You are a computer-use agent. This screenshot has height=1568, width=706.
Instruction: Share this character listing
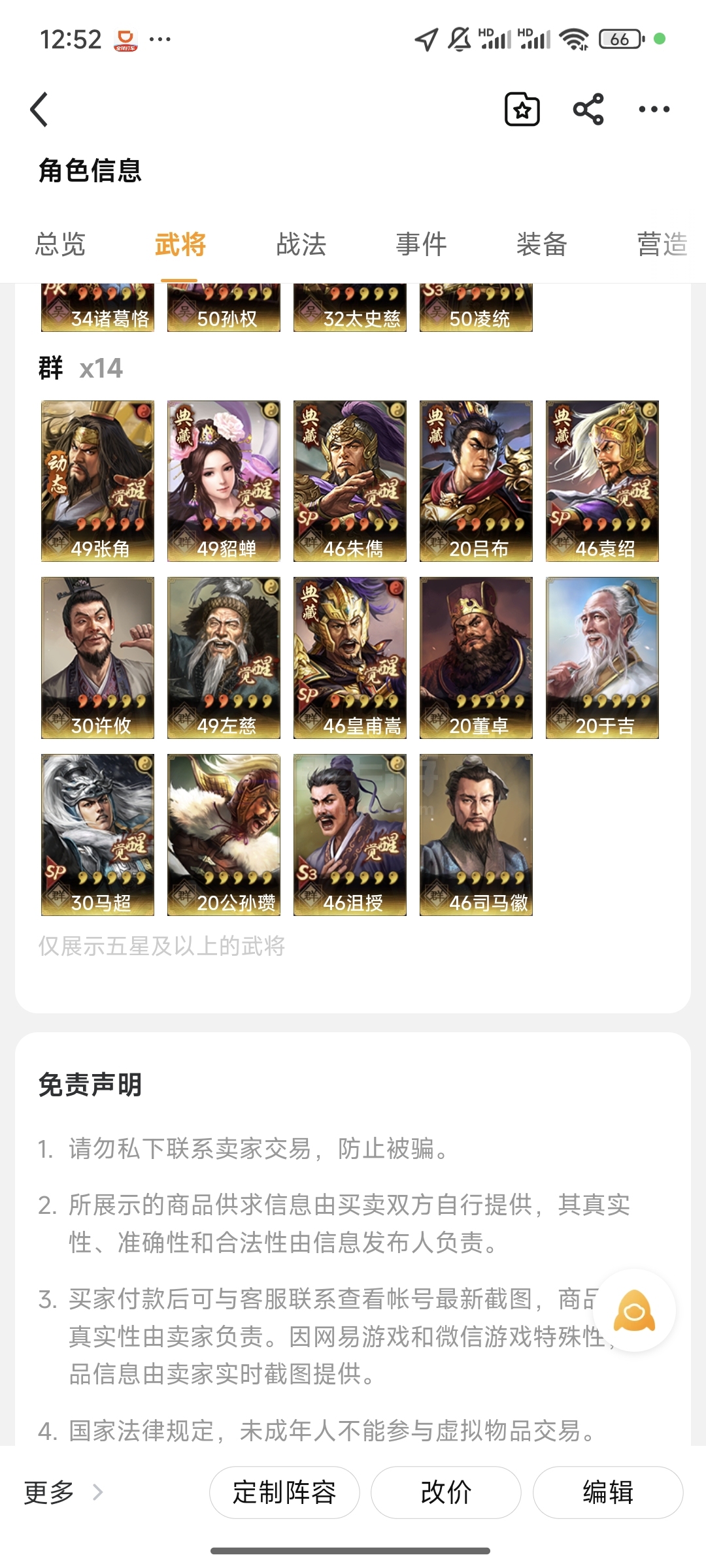point(588,109)
